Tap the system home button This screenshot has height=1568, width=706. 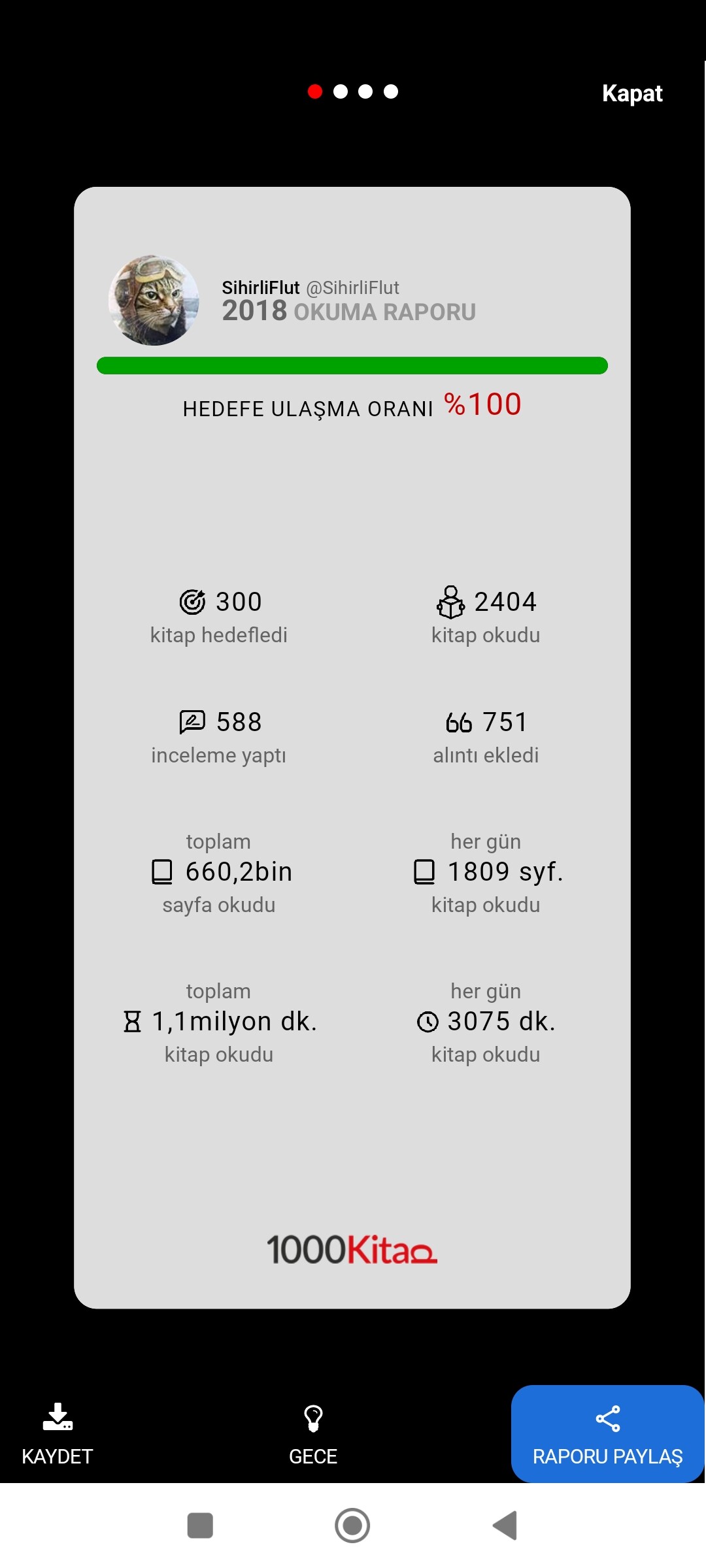(352, 1526)
